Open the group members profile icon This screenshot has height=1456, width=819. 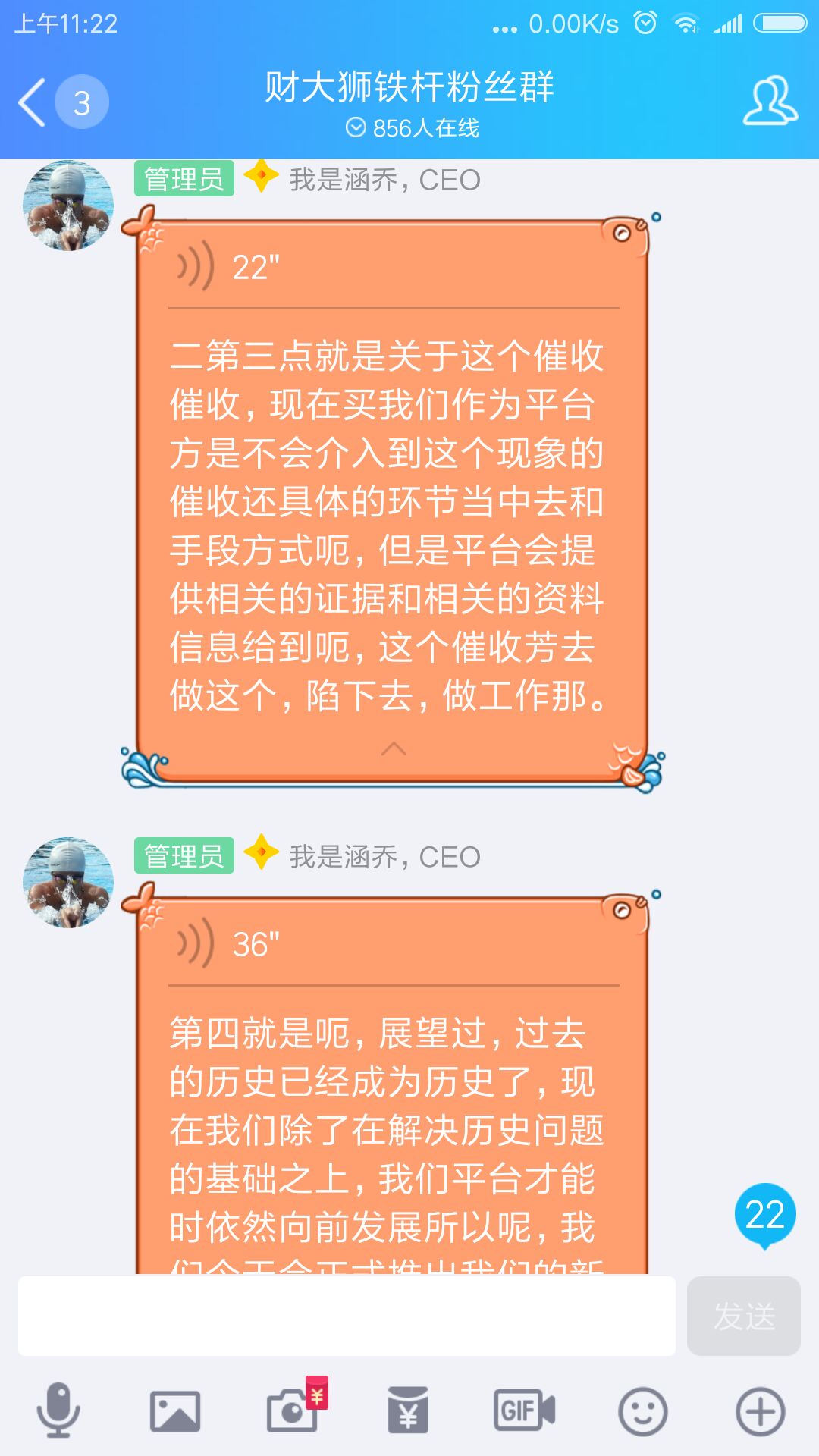[x=770, y=101]
